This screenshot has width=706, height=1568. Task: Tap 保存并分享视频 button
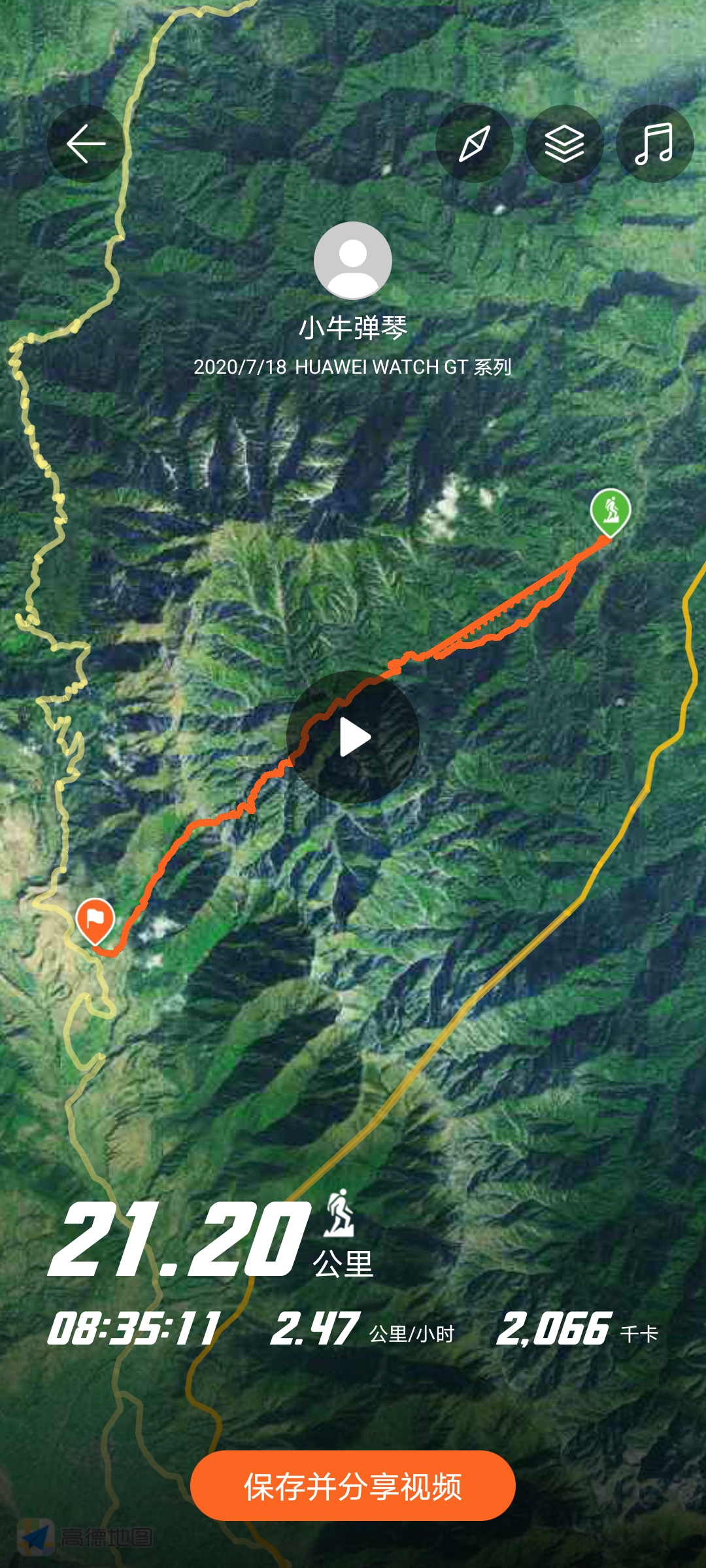point(353,1486)
